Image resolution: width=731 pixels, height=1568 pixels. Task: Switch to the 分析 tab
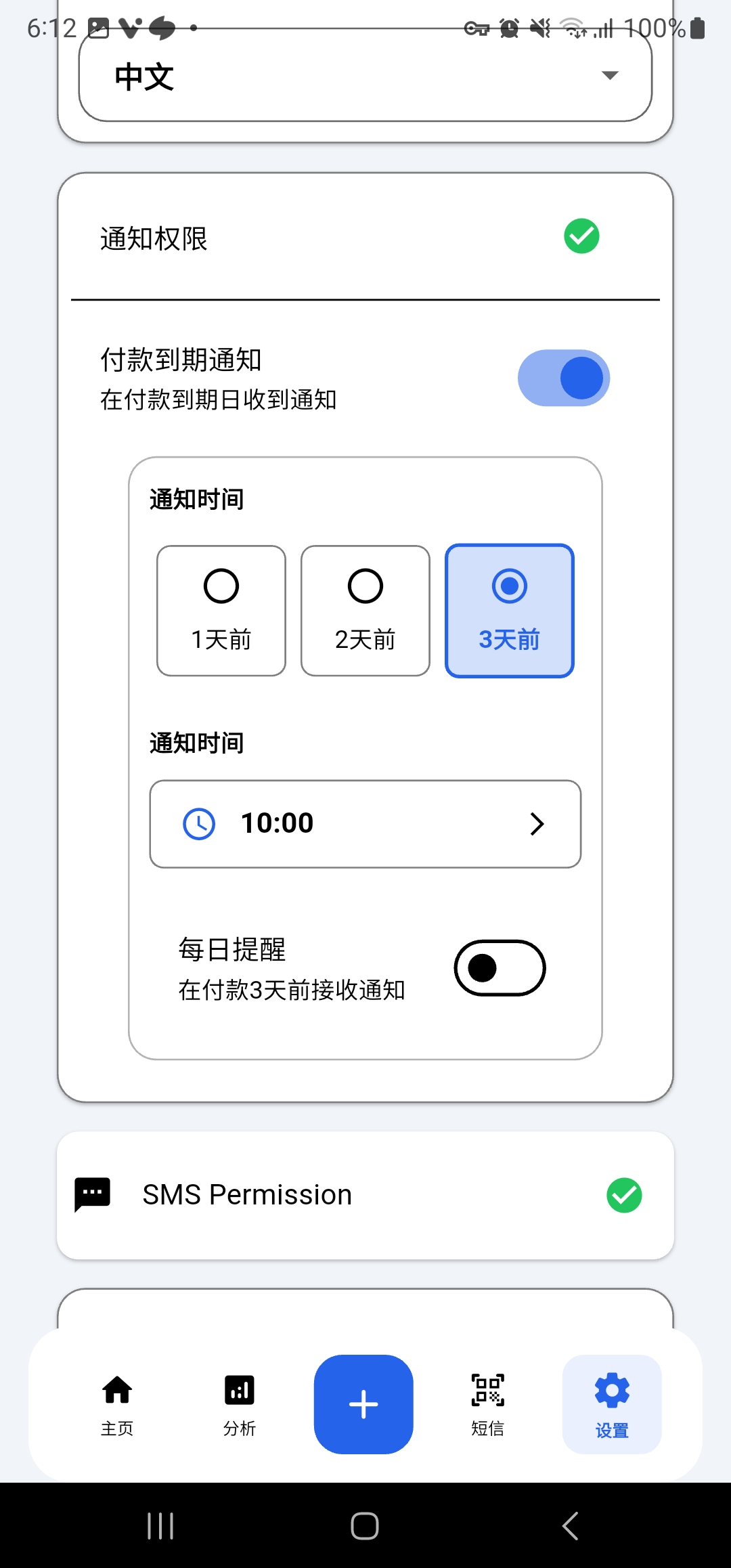(x=240, y=1404)
